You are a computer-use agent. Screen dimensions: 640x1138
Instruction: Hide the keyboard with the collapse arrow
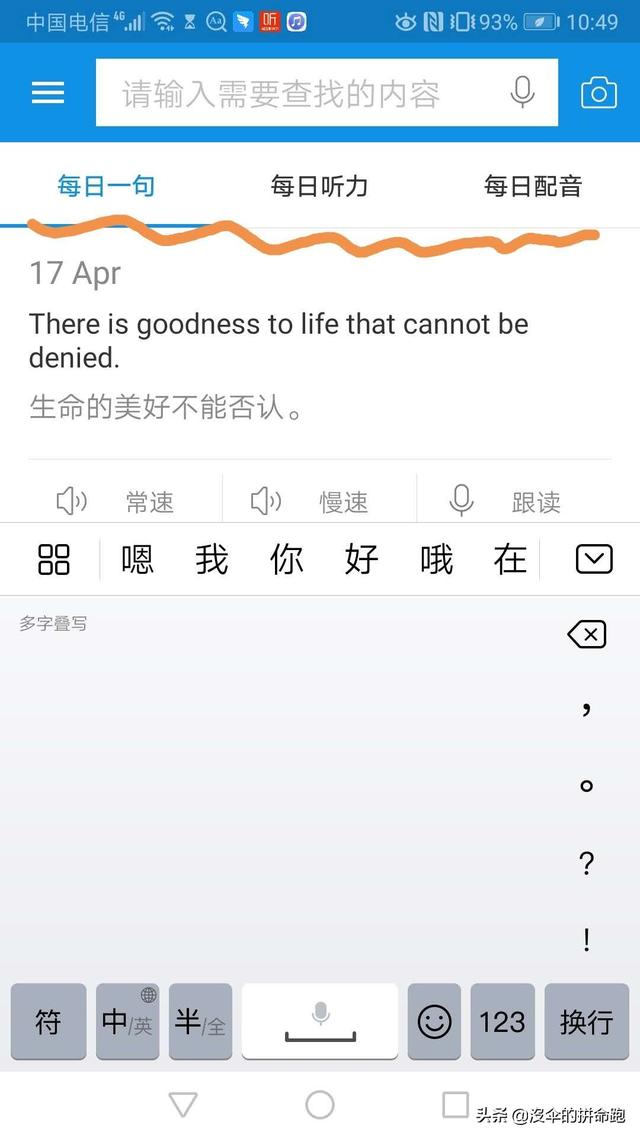594,560
